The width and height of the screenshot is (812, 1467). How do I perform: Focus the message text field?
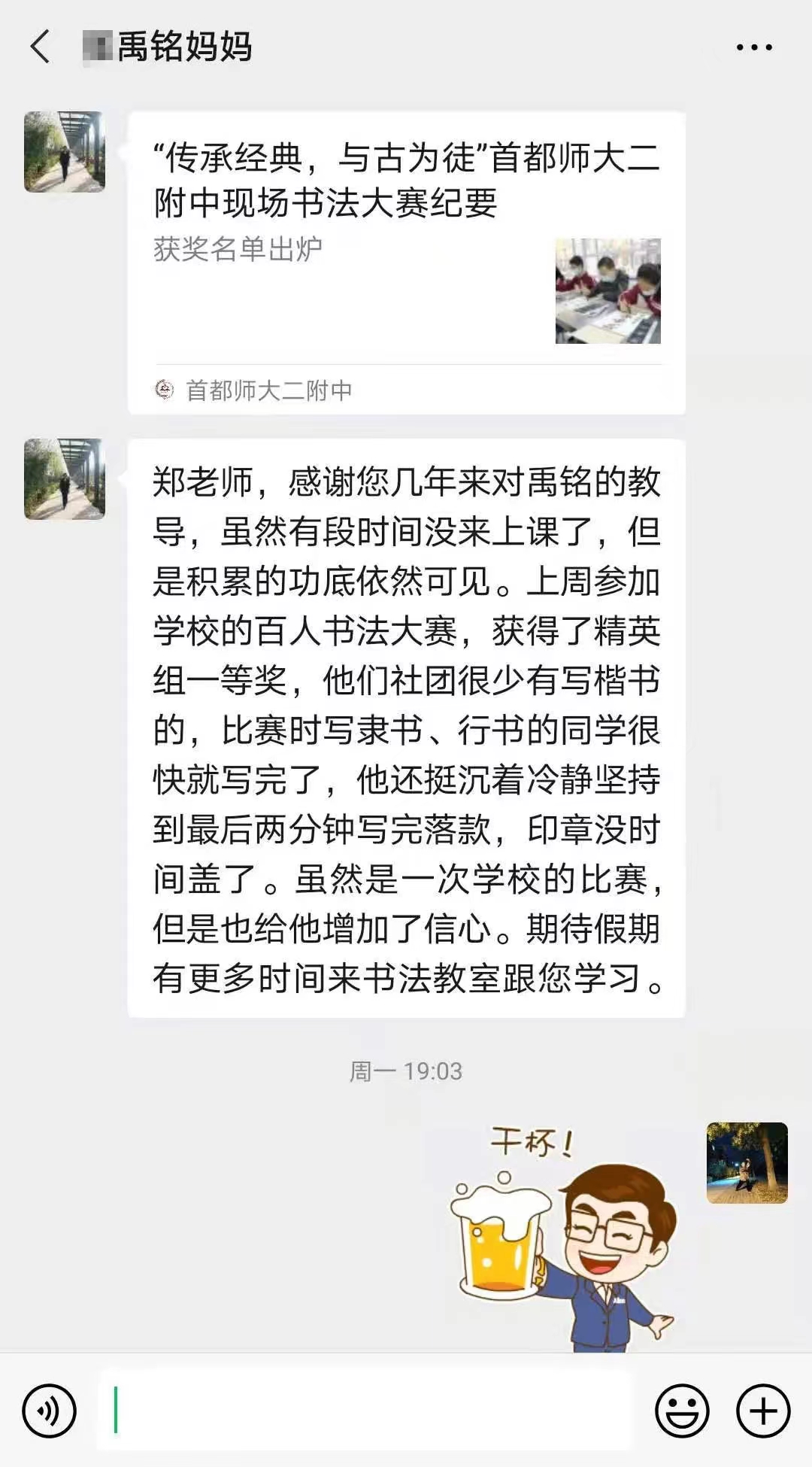click(x=365, y=1411)
